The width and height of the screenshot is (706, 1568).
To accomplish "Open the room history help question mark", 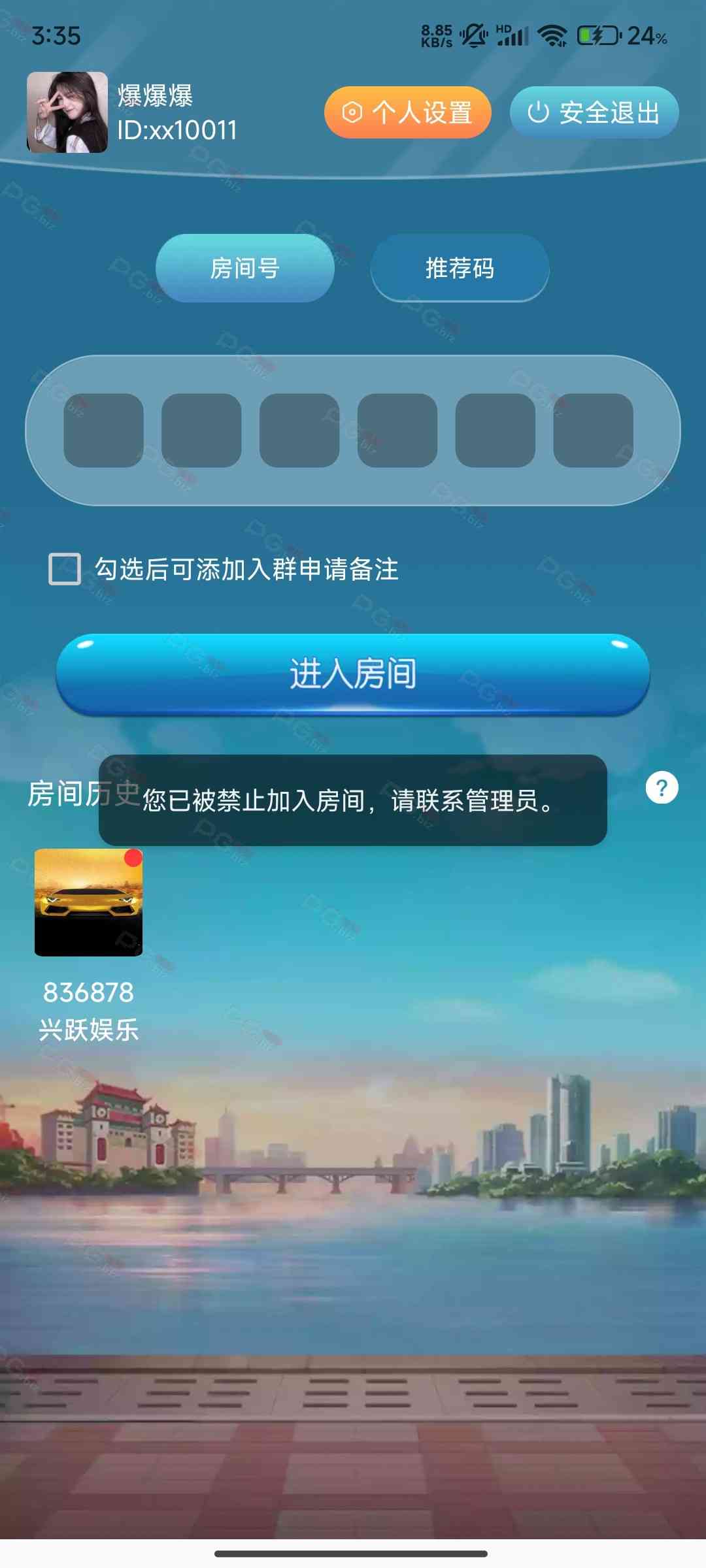I will coord(662,787).
